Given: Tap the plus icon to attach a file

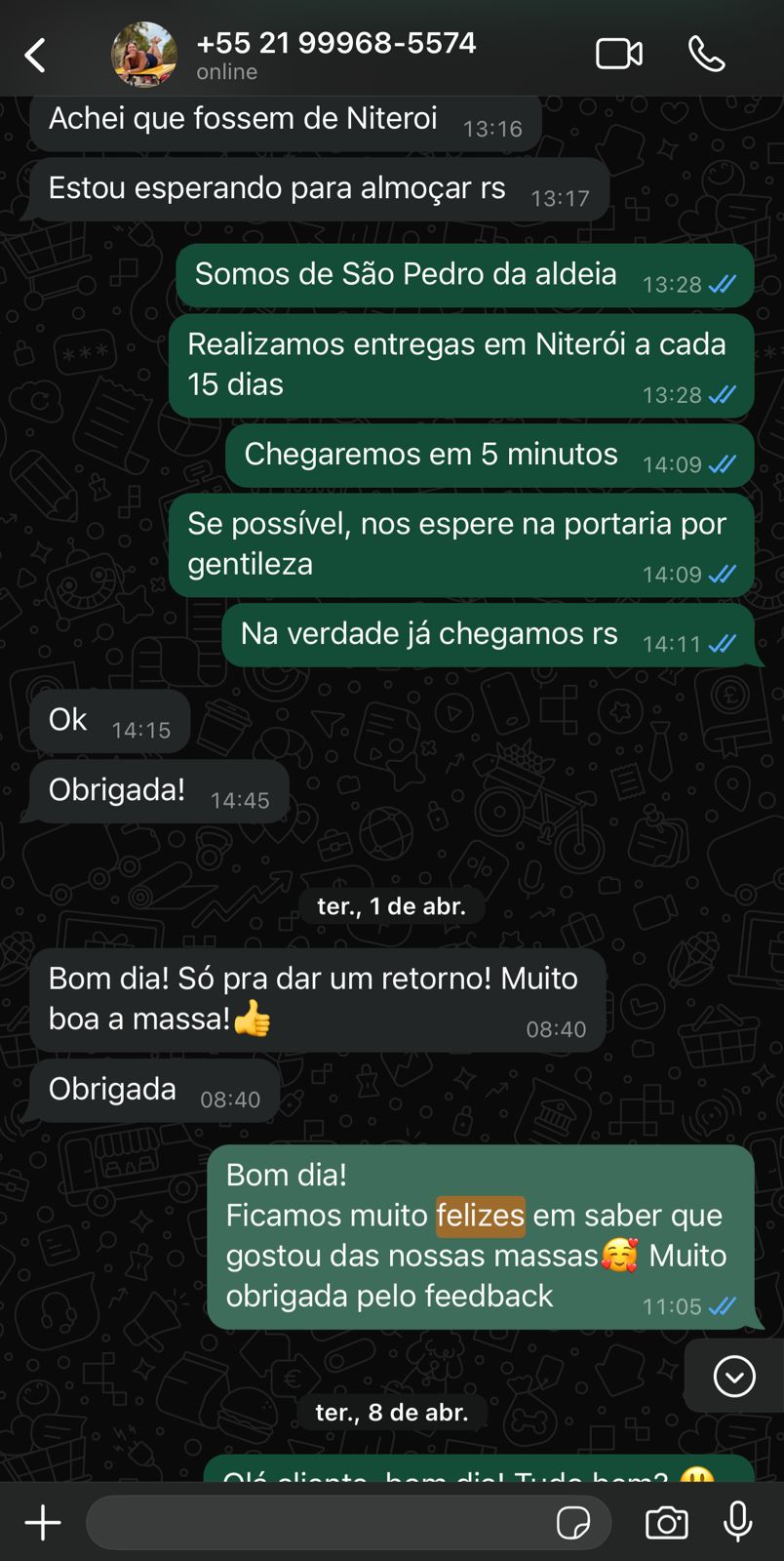Looking at the screenshot, I should tap(42, 1521).
